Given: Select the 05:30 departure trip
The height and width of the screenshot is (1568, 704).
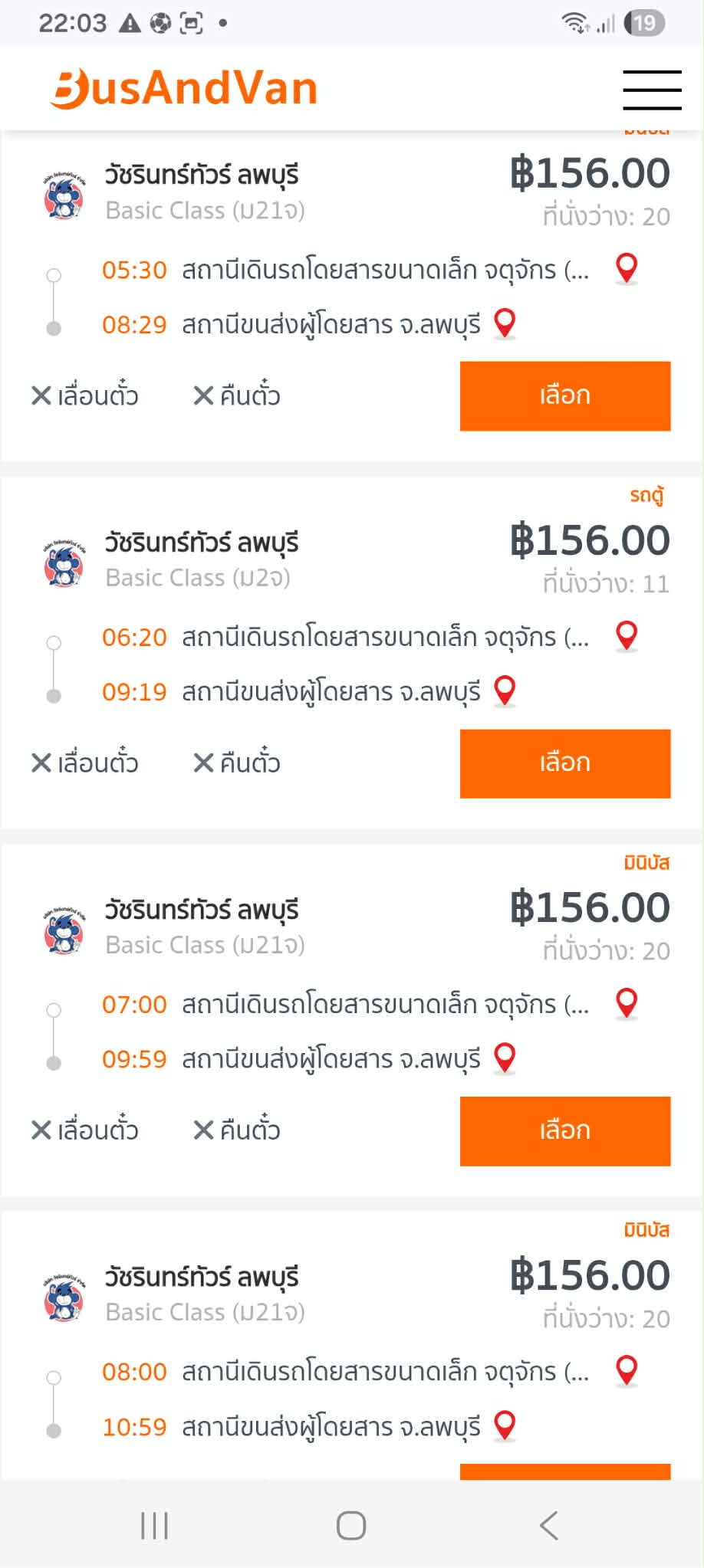Looking at the screenshot, I should (564, 395).
